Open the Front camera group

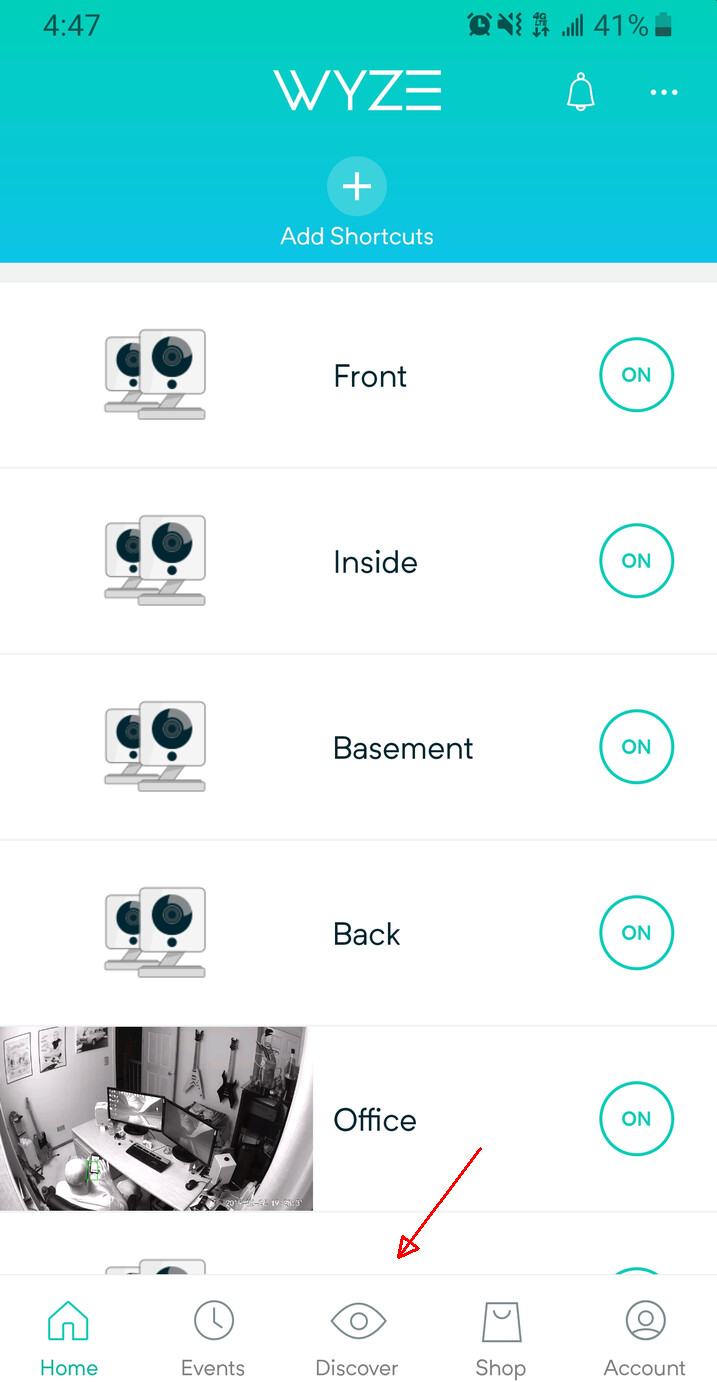coord(369,376)
